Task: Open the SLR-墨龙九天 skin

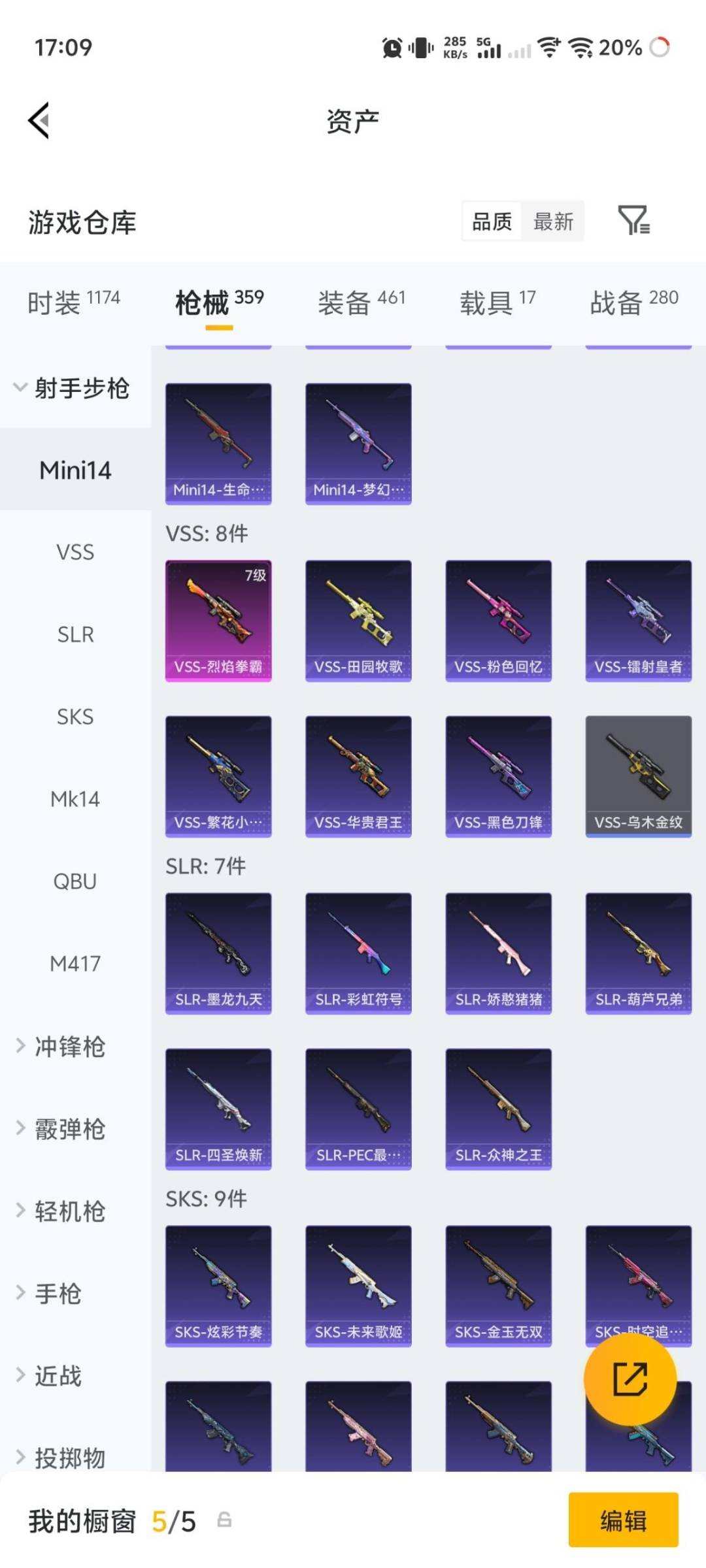Action: pyautogui.click(x=218, y=953)
